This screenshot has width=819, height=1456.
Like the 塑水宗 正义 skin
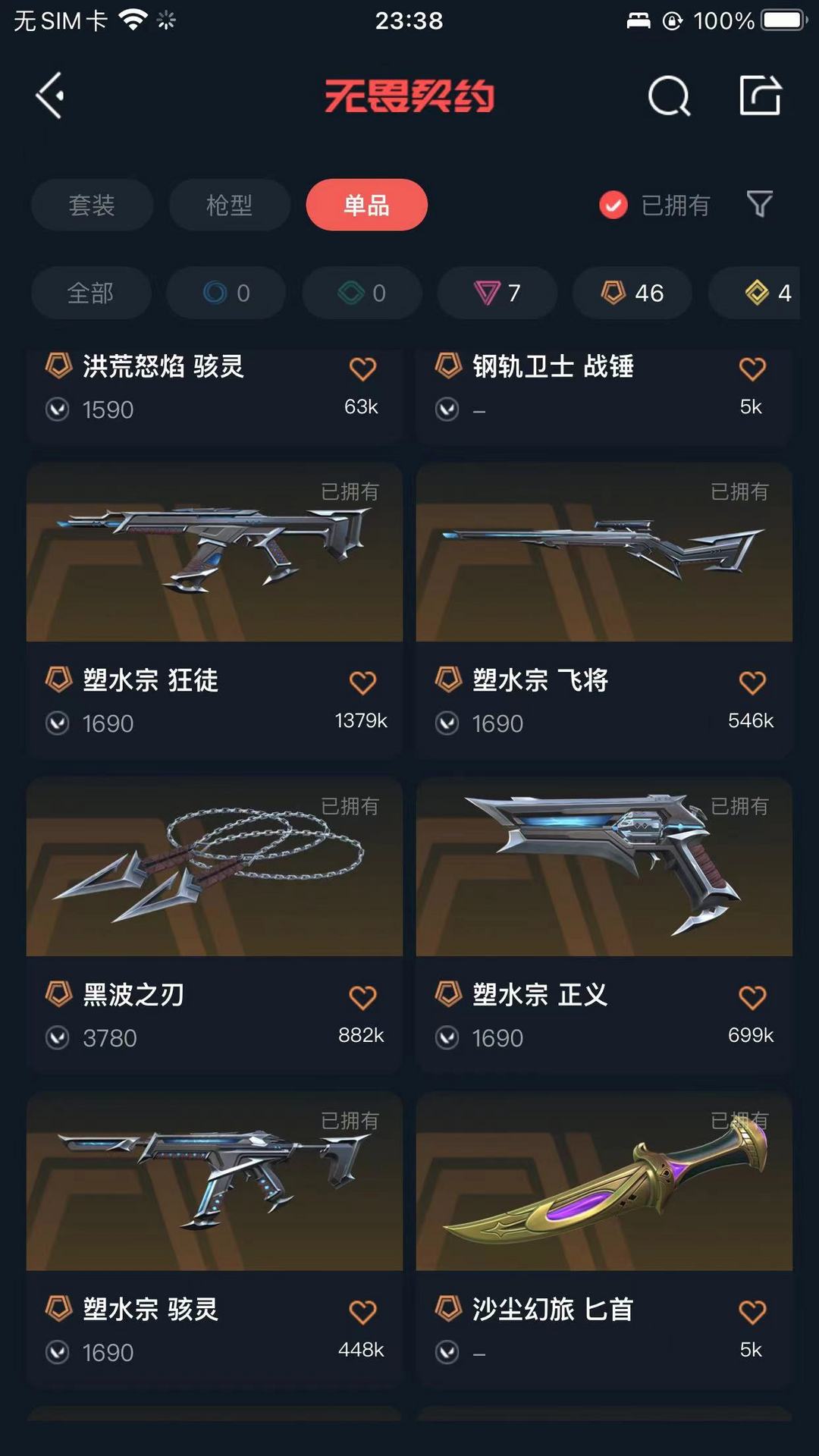coord(752,997)
